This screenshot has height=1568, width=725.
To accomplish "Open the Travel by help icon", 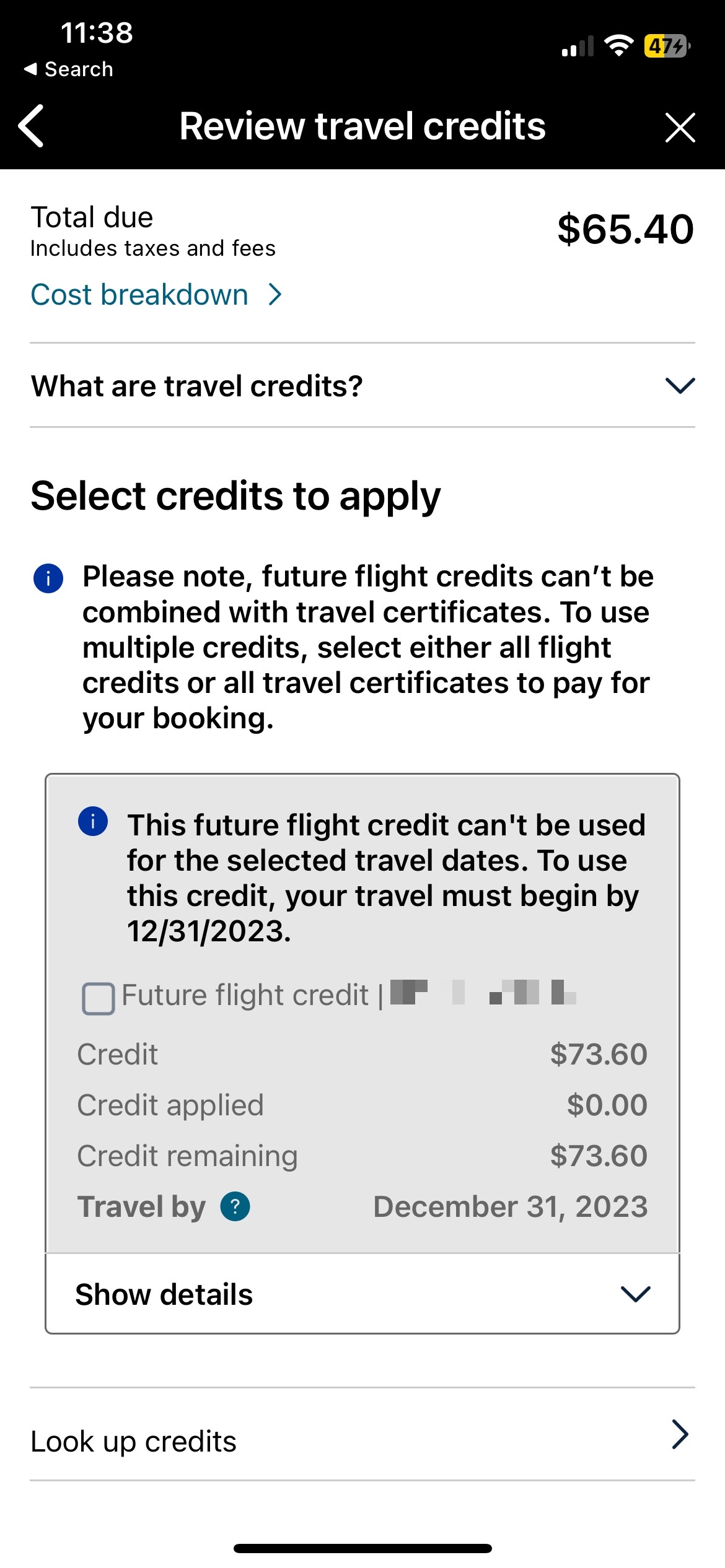I will [235, 1206].
